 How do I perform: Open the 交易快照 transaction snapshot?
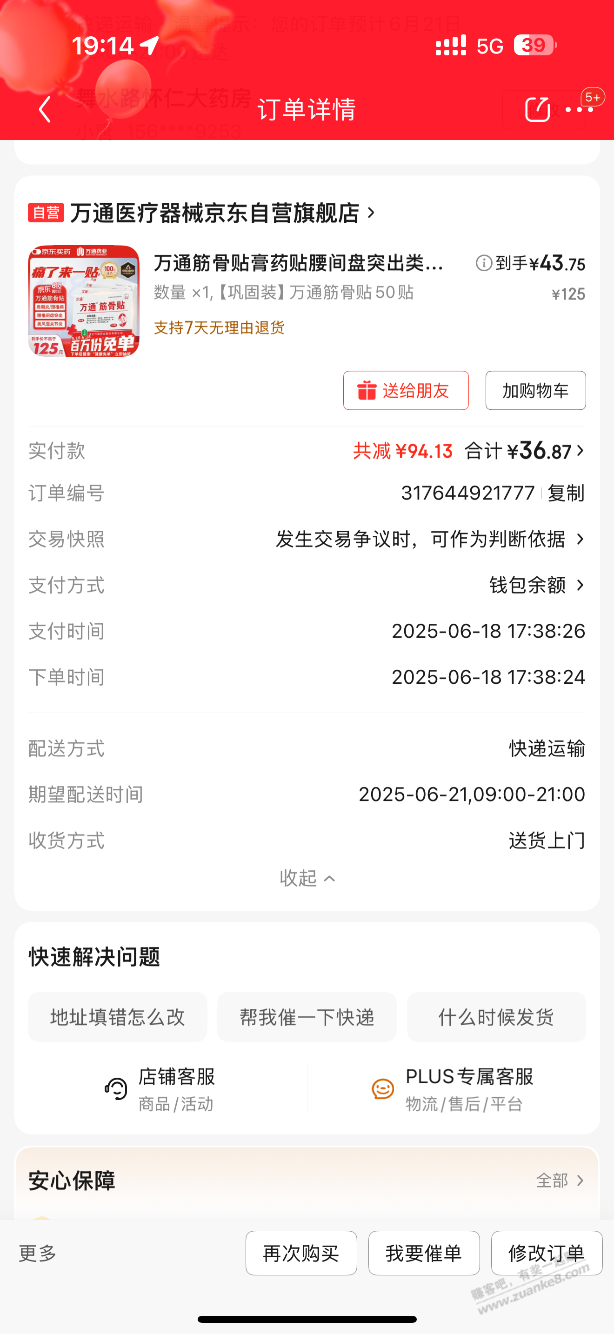[430, 539]
